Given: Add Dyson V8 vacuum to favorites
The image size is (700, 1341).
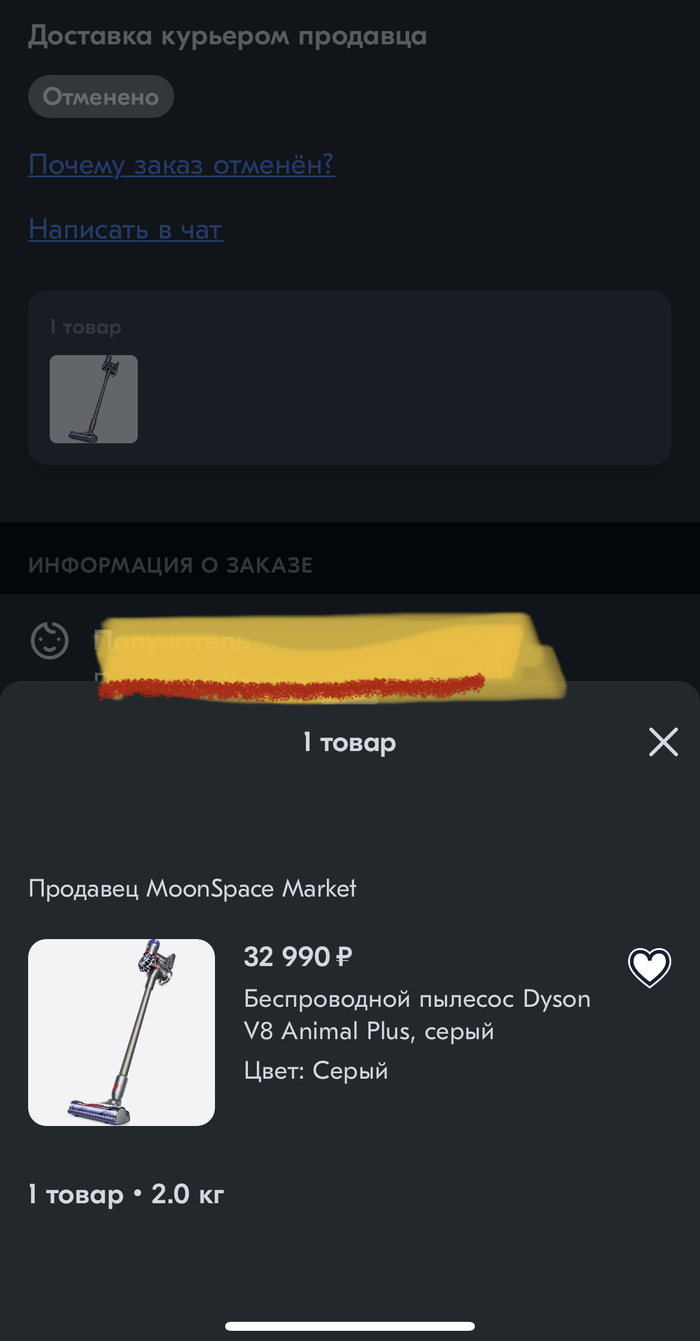Looking at the screenshot, I should coord(649,967).
